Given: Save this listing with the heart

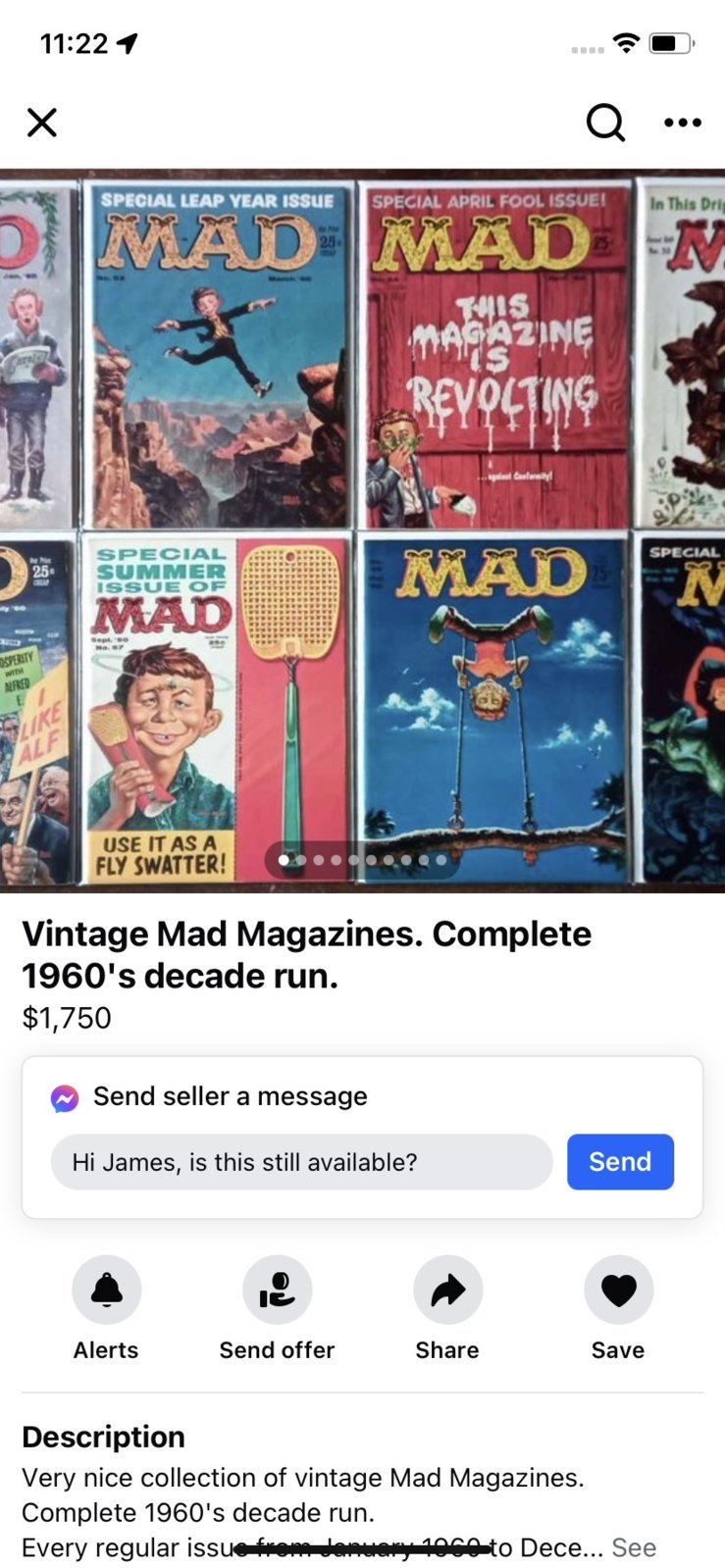Looking at the screenshot, I should (618, 1290).
